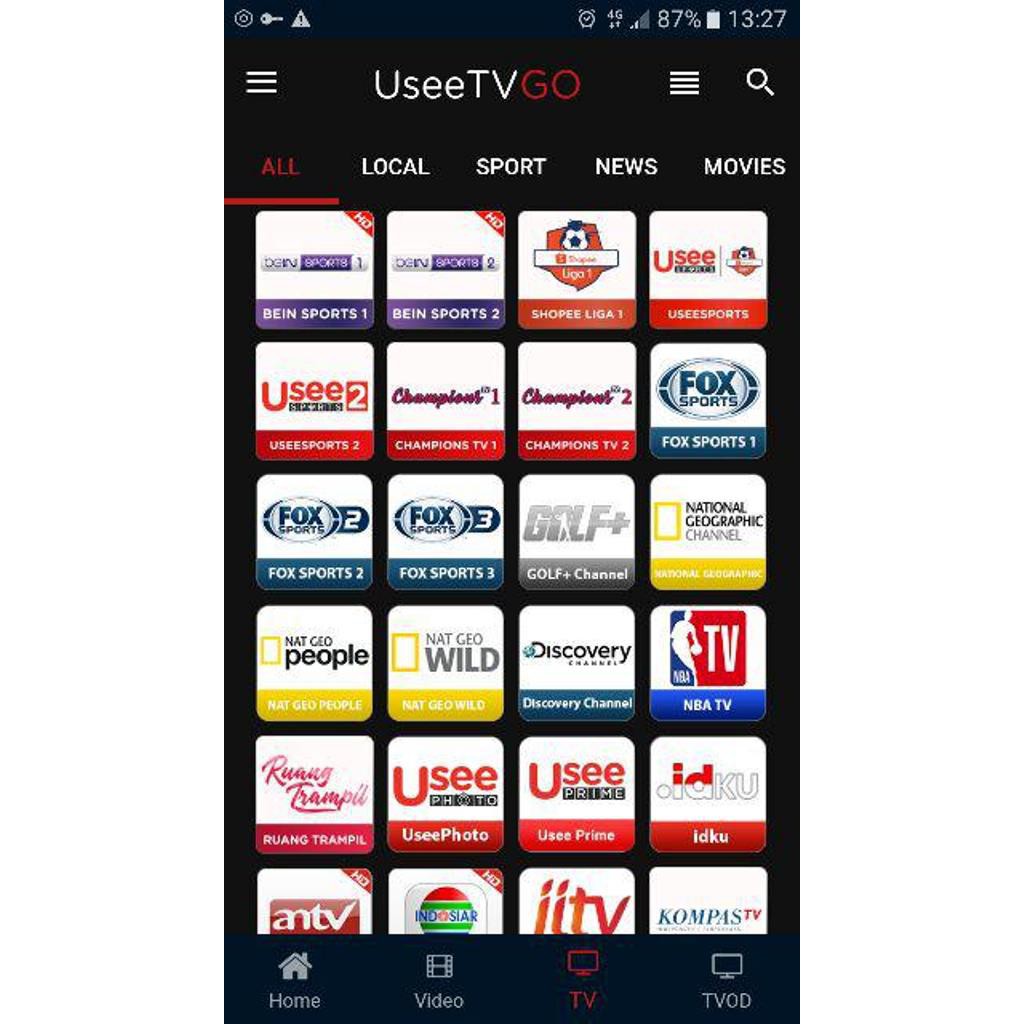The image size is (1024, 1024).
Task: Switch to the MOVIES tab
Action: coord(744,167)
